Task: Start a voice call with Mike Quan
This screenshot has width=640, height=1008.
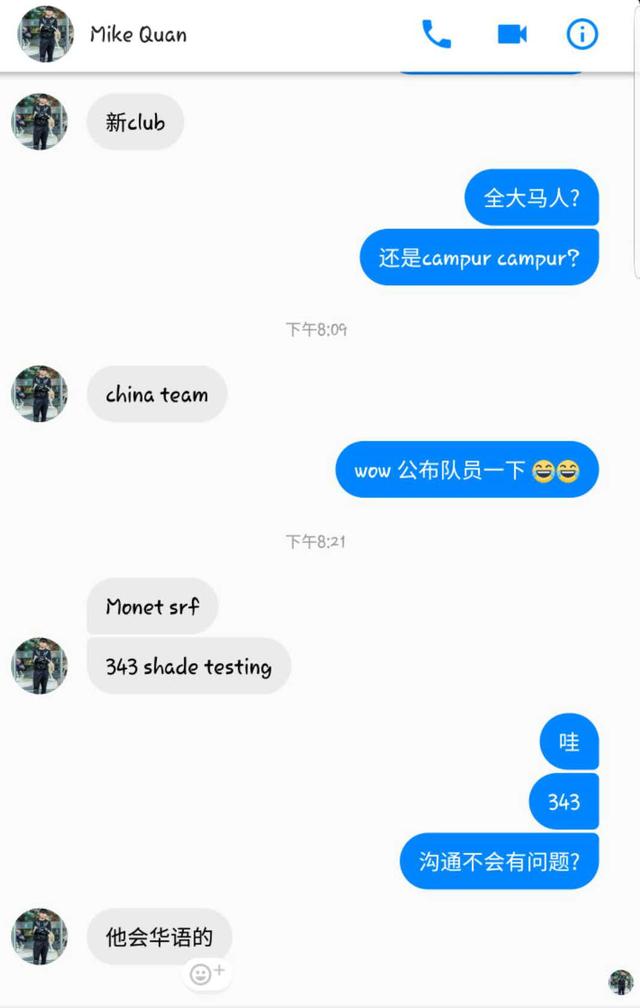Action: click(x=436, y=34)
